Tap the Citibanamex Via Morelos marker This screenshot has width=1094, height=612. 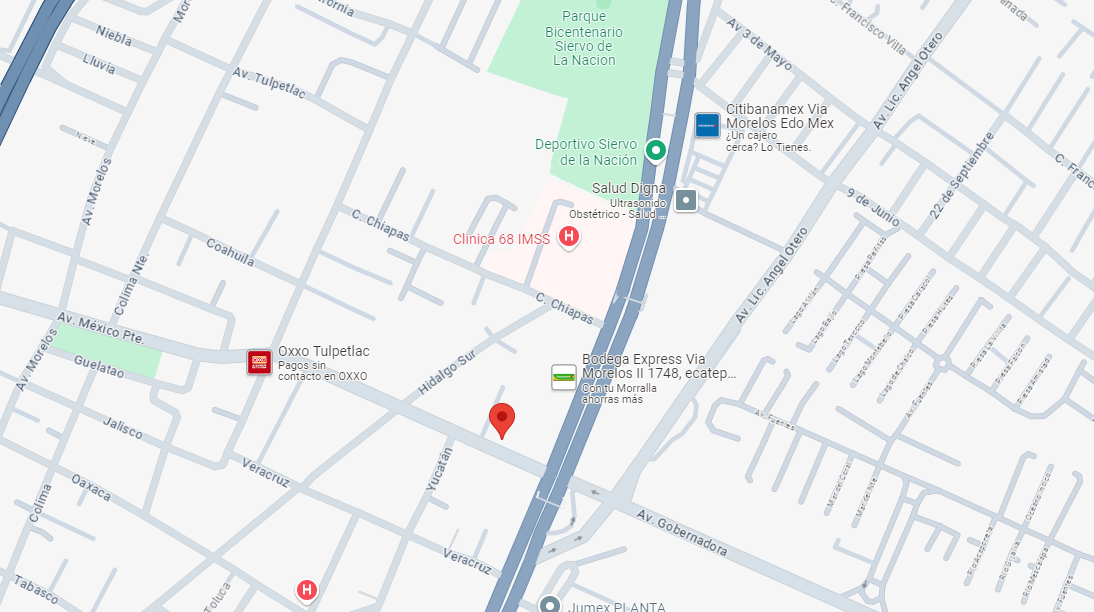tap(707, 126)
